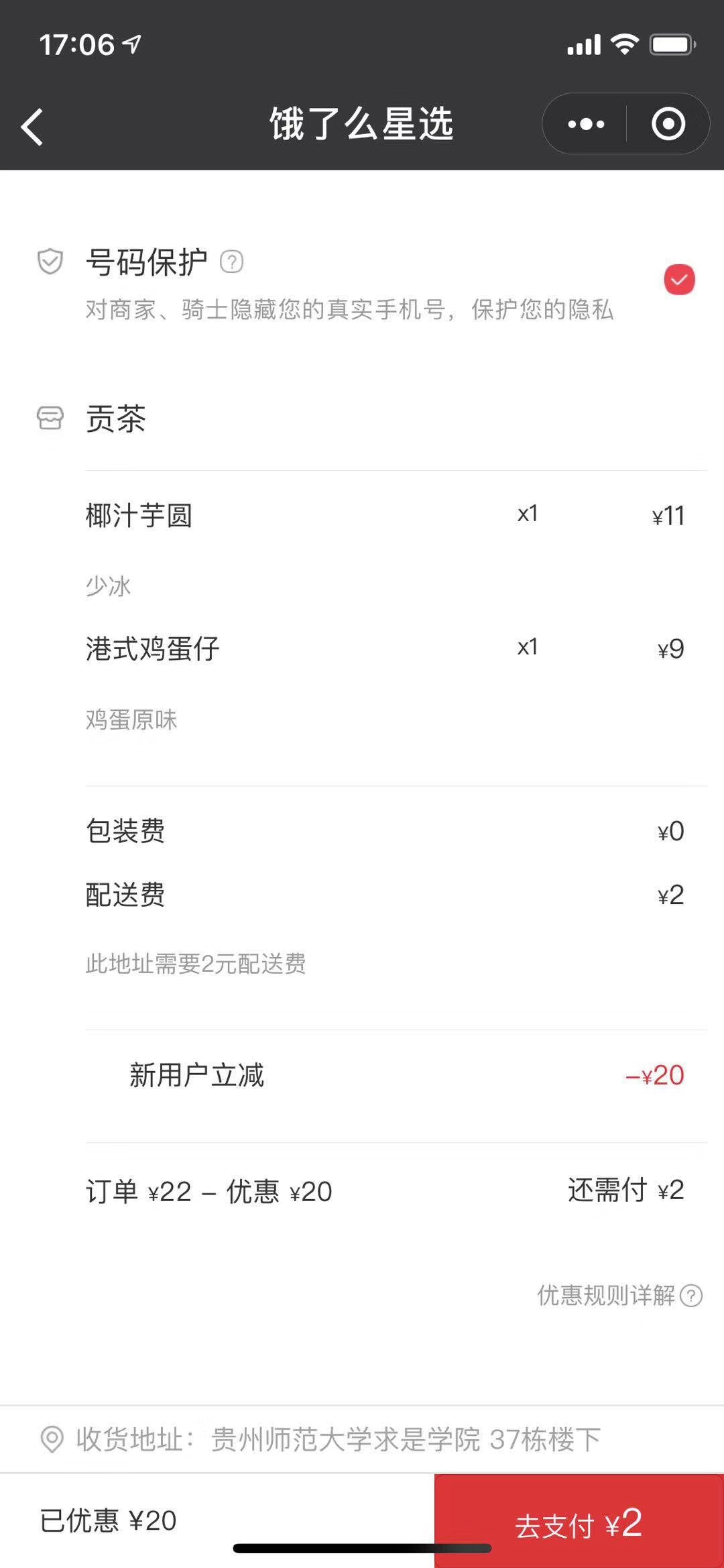Disable the 号码保护 privacy toggle
724x1568 pixels.
[x=678, y=279]
